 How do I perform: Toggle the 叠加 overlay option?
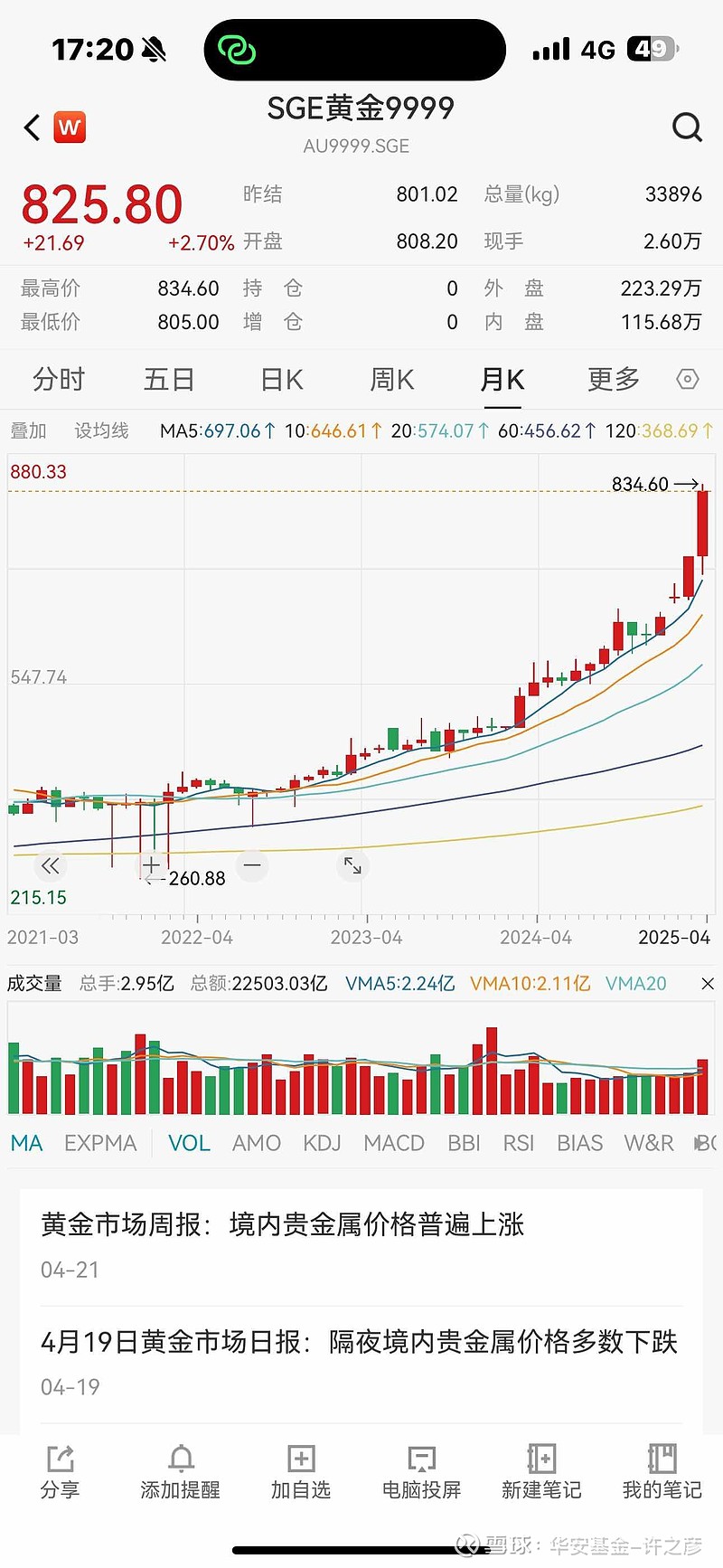pyautogui.click(x=28, y=430)
